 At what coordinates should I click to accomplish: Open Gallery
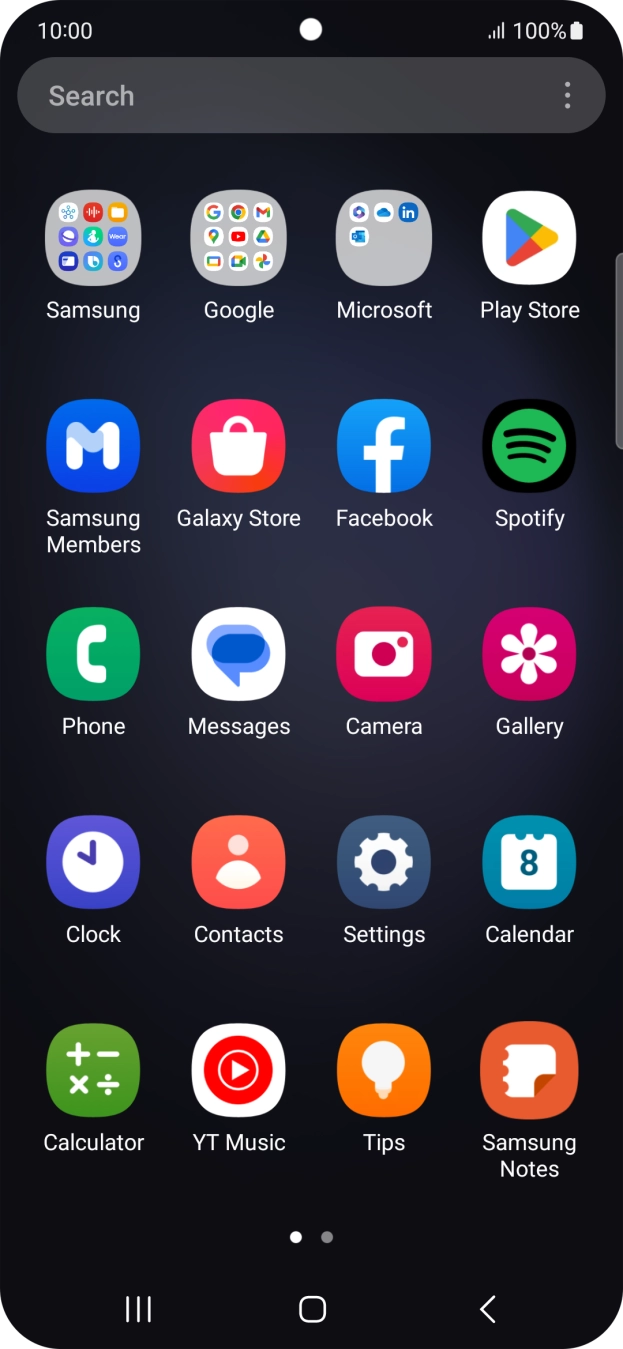pos(529,654)
